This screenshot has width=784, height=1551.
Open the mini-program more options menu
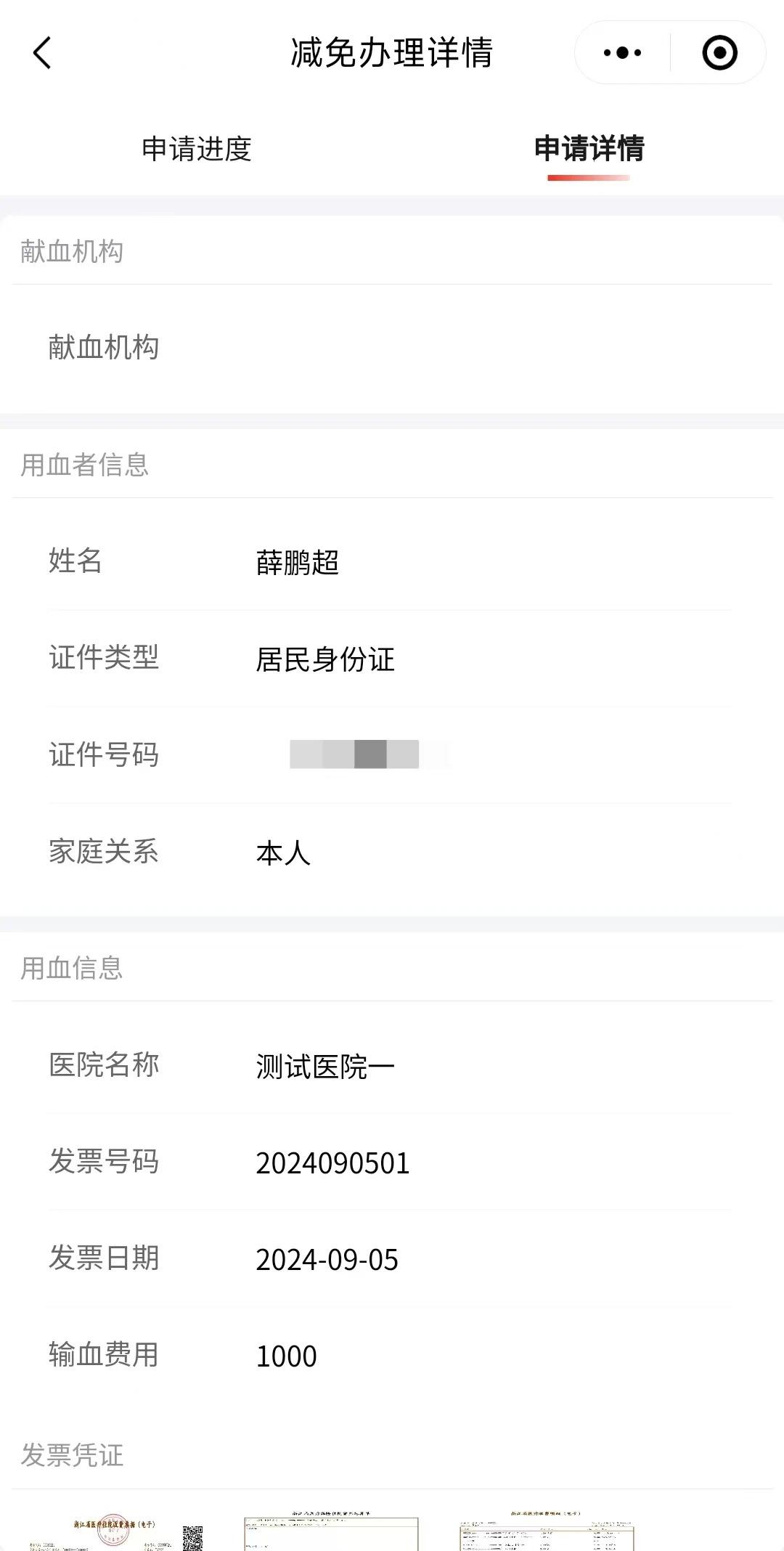coord(622,53)
